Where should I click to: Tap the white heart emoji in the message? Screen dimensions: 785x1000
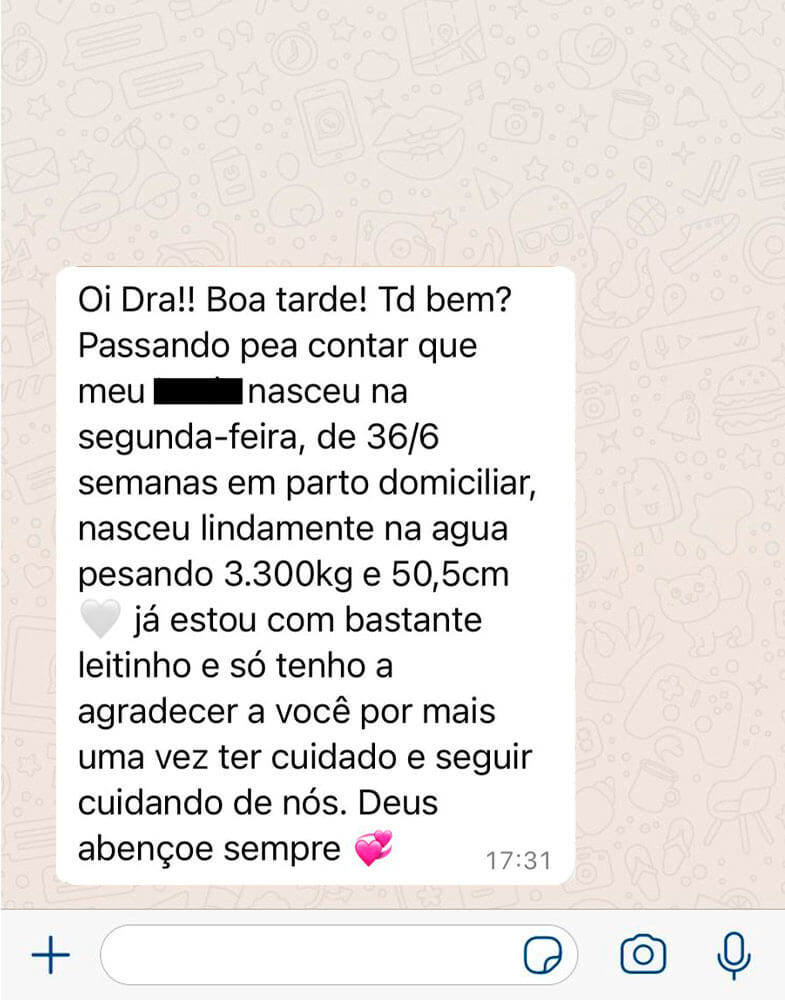pyautogui.click(x=95, y=619)
